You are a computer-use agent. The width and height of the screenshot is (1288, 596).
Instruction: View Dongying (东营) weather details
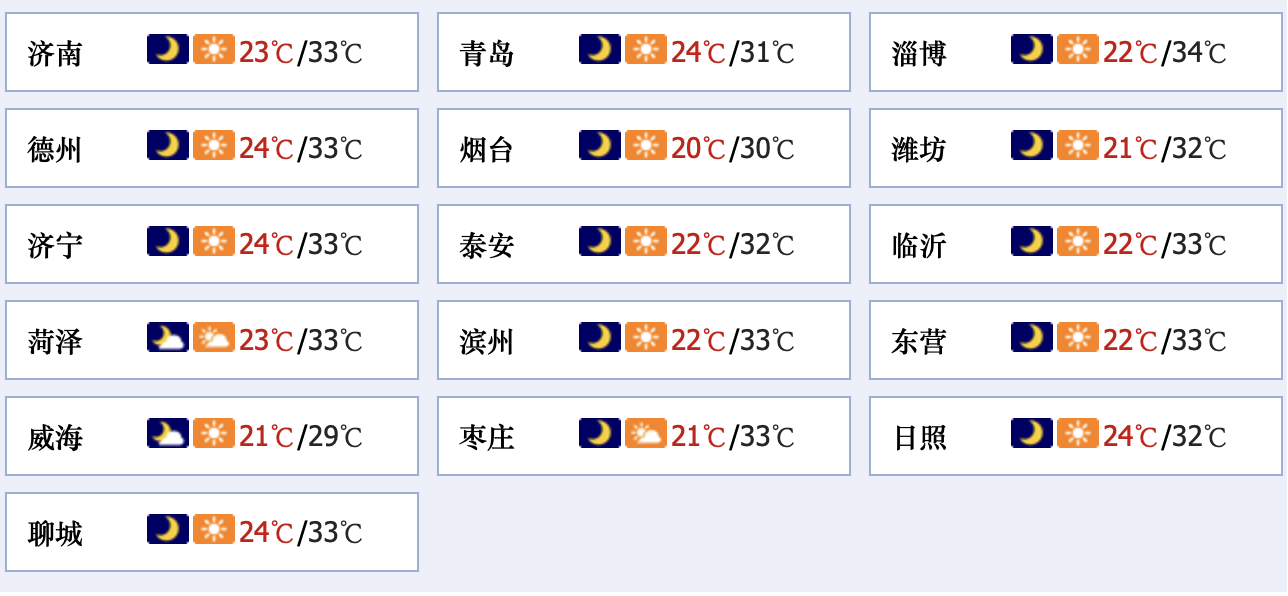(x=1076, y=340)
